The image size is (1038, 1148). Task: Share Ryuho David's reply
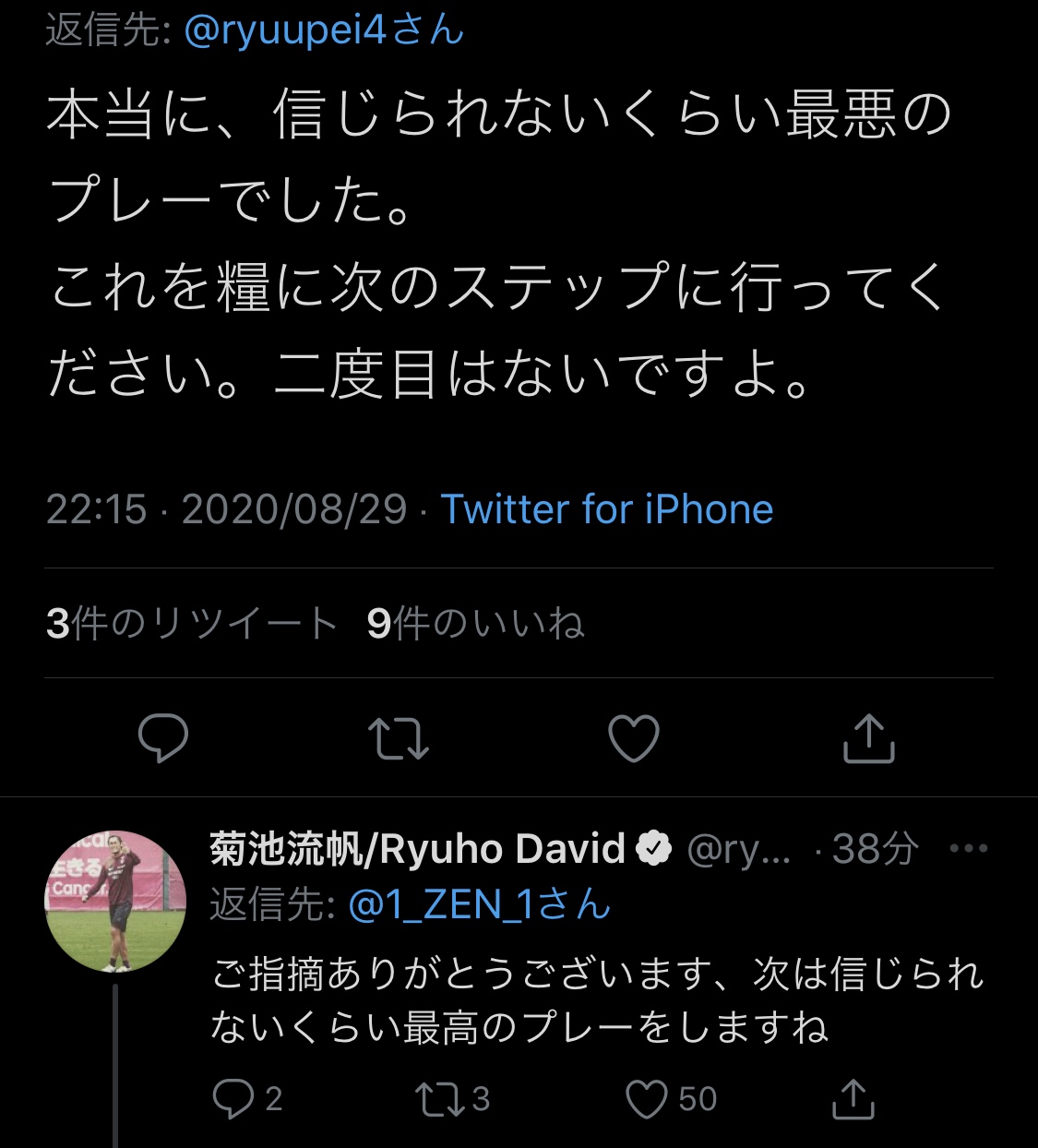pyautogui.click(x=853, y=1098)
